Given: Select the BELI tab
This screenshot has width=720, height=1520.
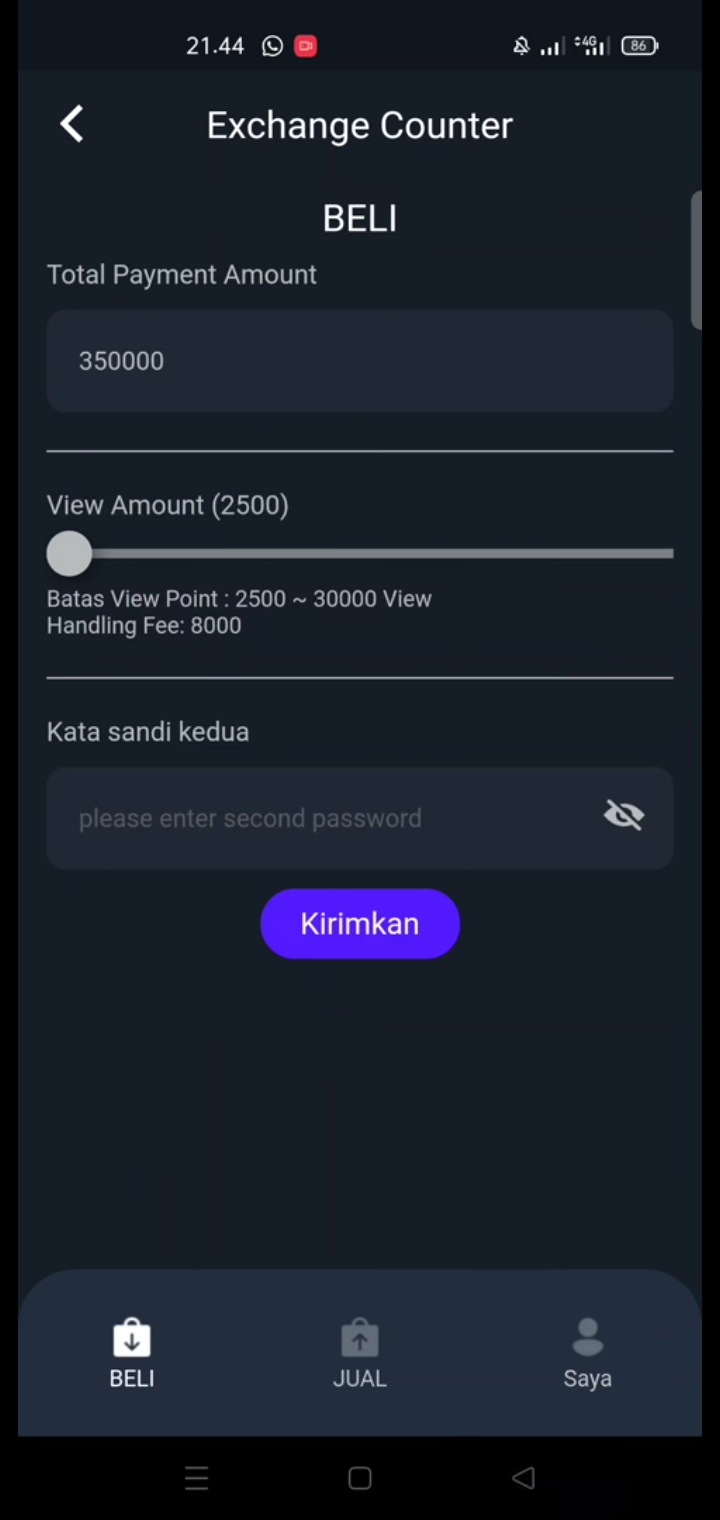Looking at the screenshot, I should pos(132,1354).
